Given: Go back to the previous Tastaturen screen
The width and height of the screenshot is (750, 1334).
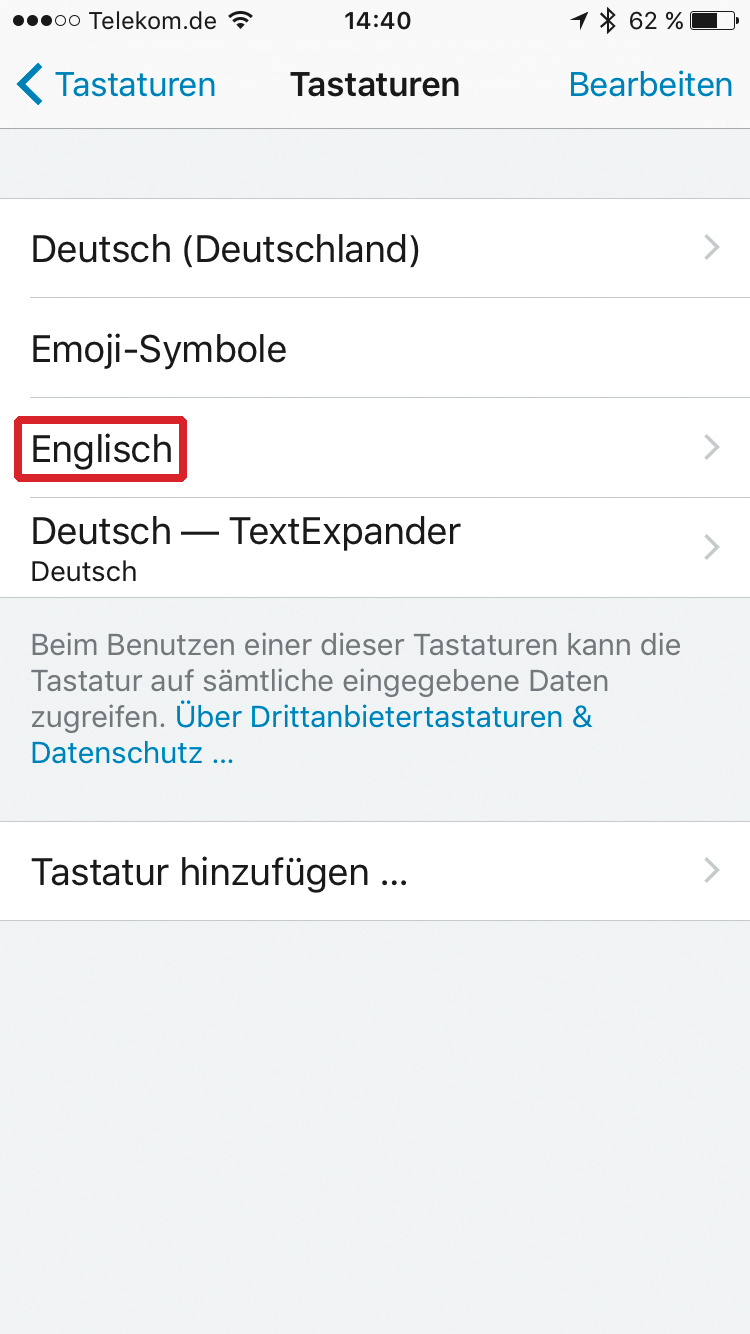Looking at the screenshot, I should click(x=117, y=85).
